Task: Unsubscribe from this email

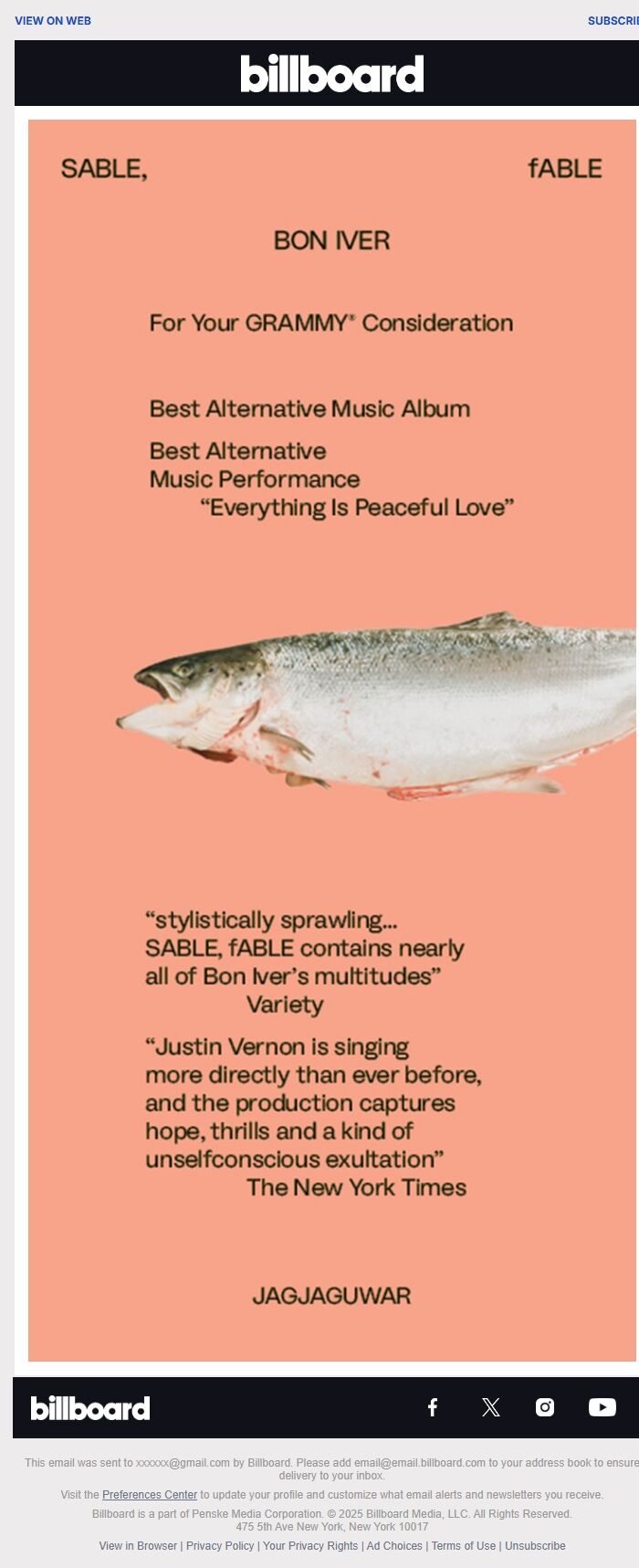Action: pos(535,1546)
